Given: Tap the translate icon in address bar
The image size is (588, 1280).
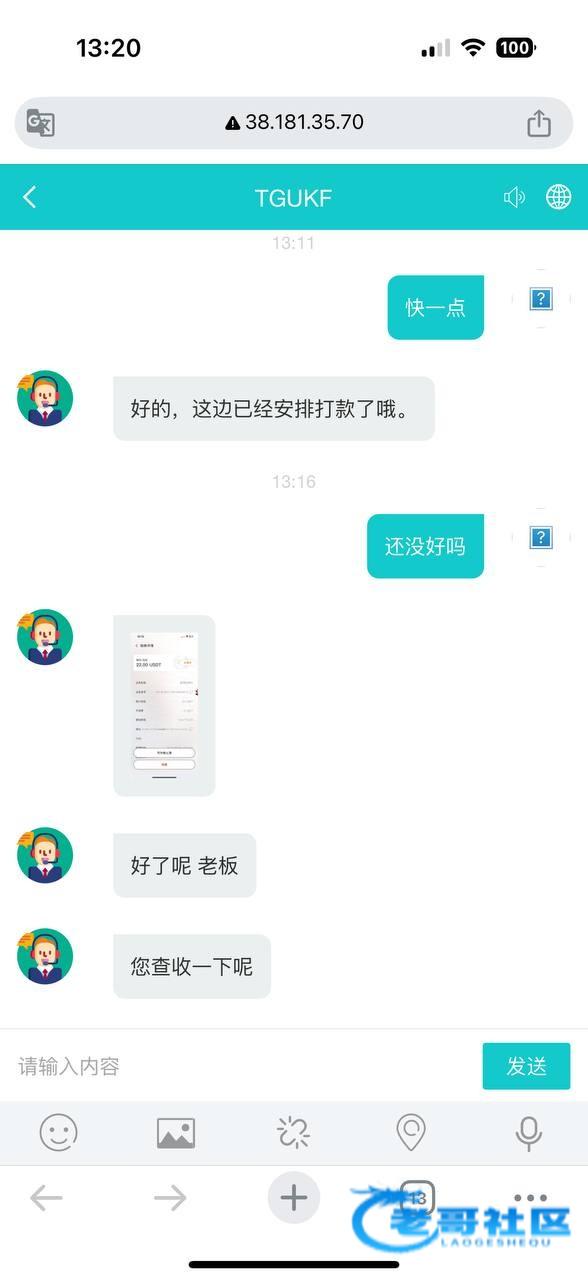Looking at the screenshot, I should 41,123.
